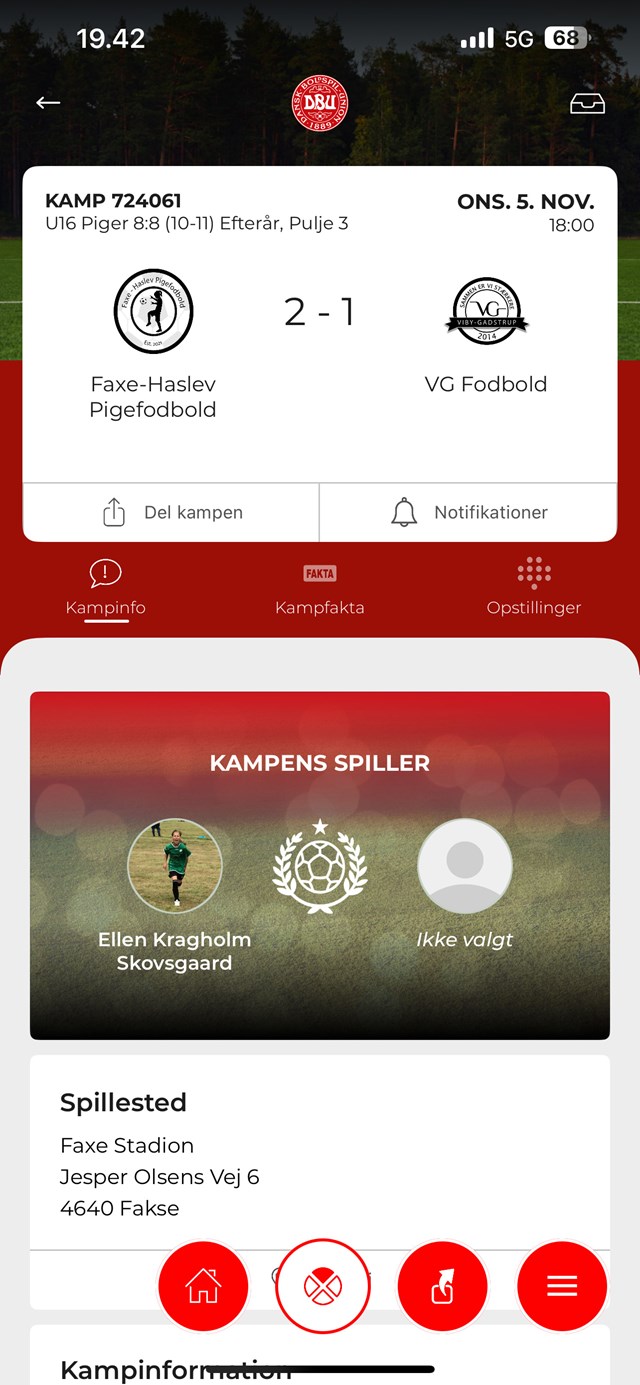The height and width of the screenshot is (1385, 640).
Task: Open the hamburger menu button
Action: coord(562,1286)
